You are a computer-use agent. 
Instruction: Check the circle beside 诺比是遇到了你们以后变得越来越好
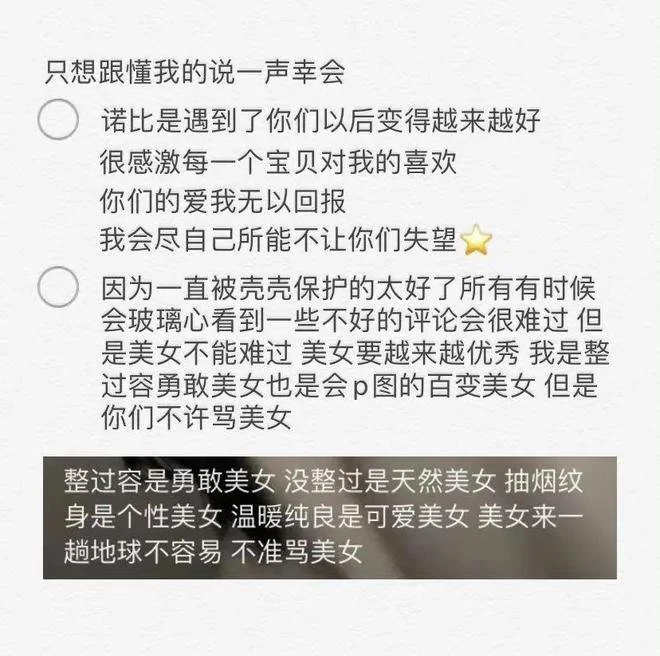pos(58,119)
